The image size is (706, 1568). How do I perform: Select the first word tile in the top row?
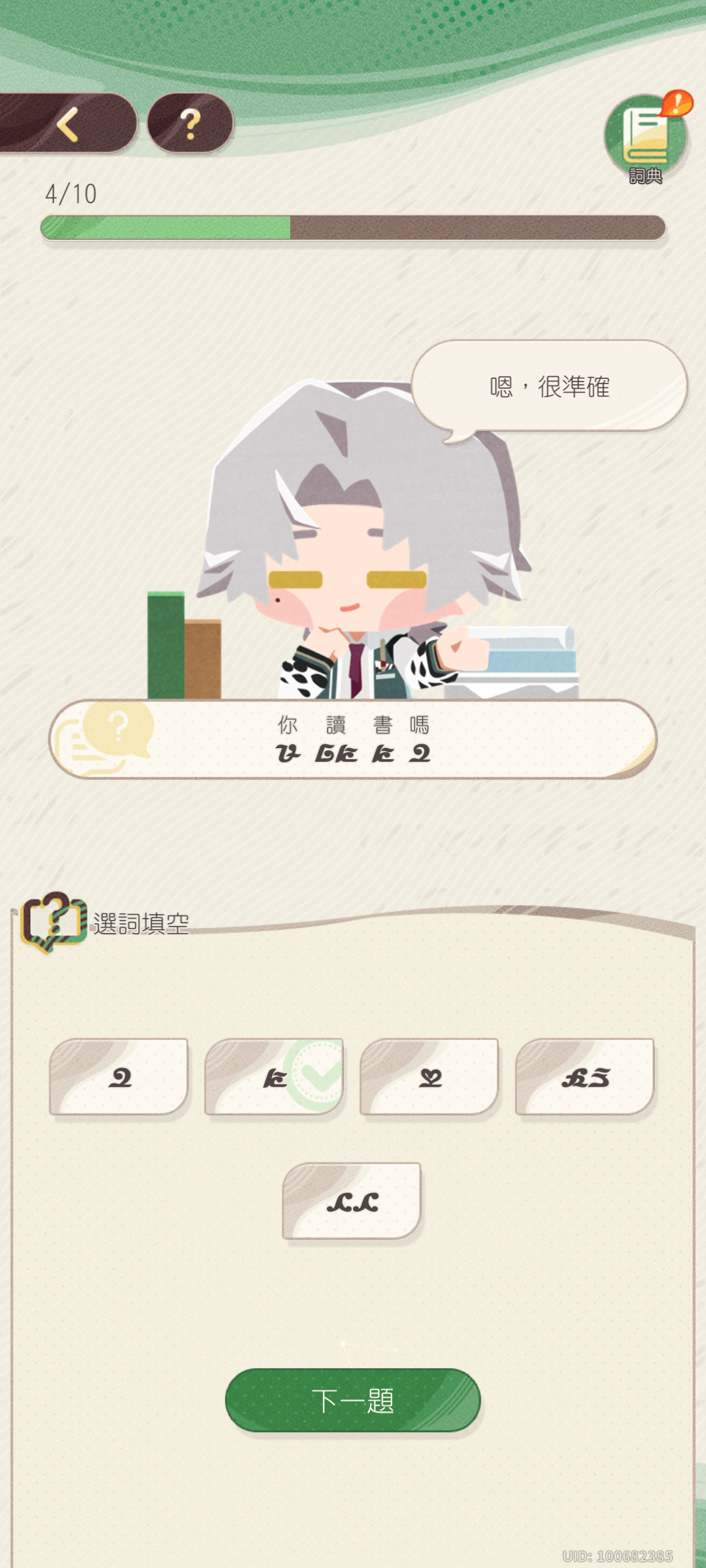click(119, 1077)
